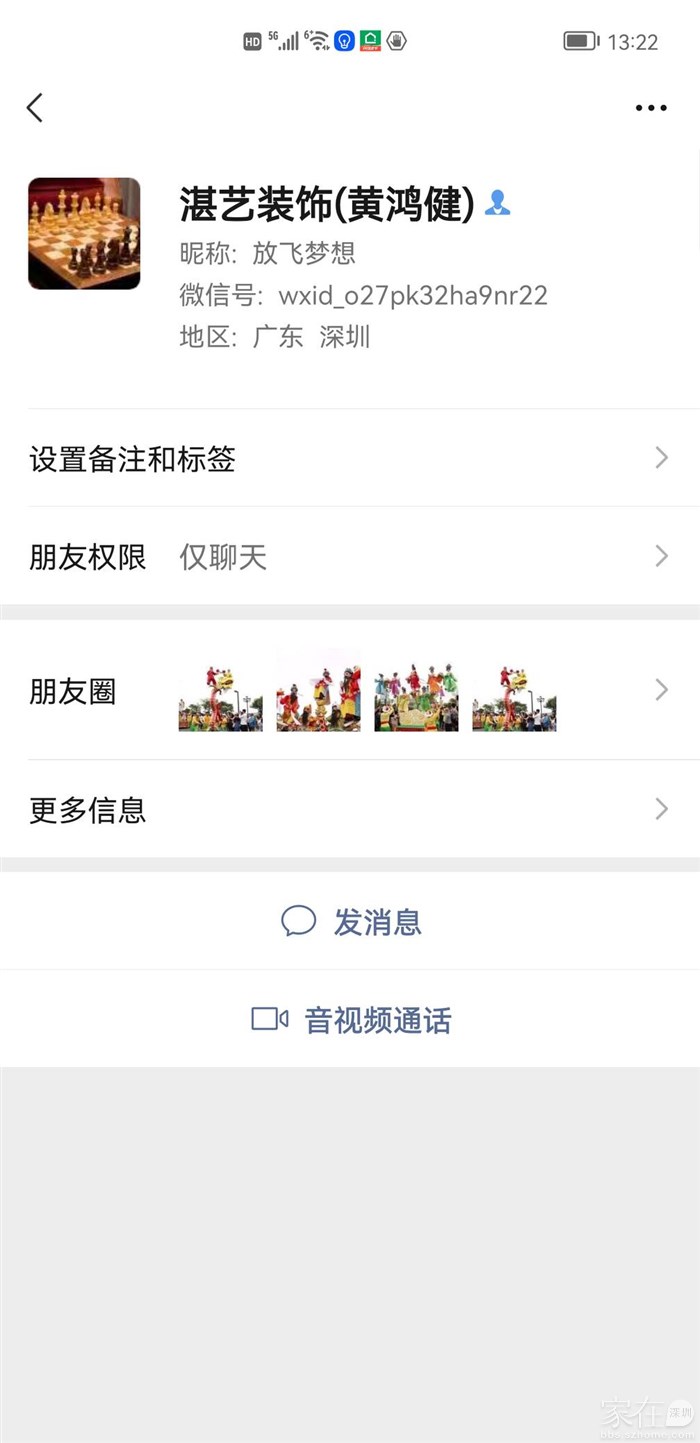Open 朋友权限 permissions row
700x1443 pixels.
tap(350, 557)
